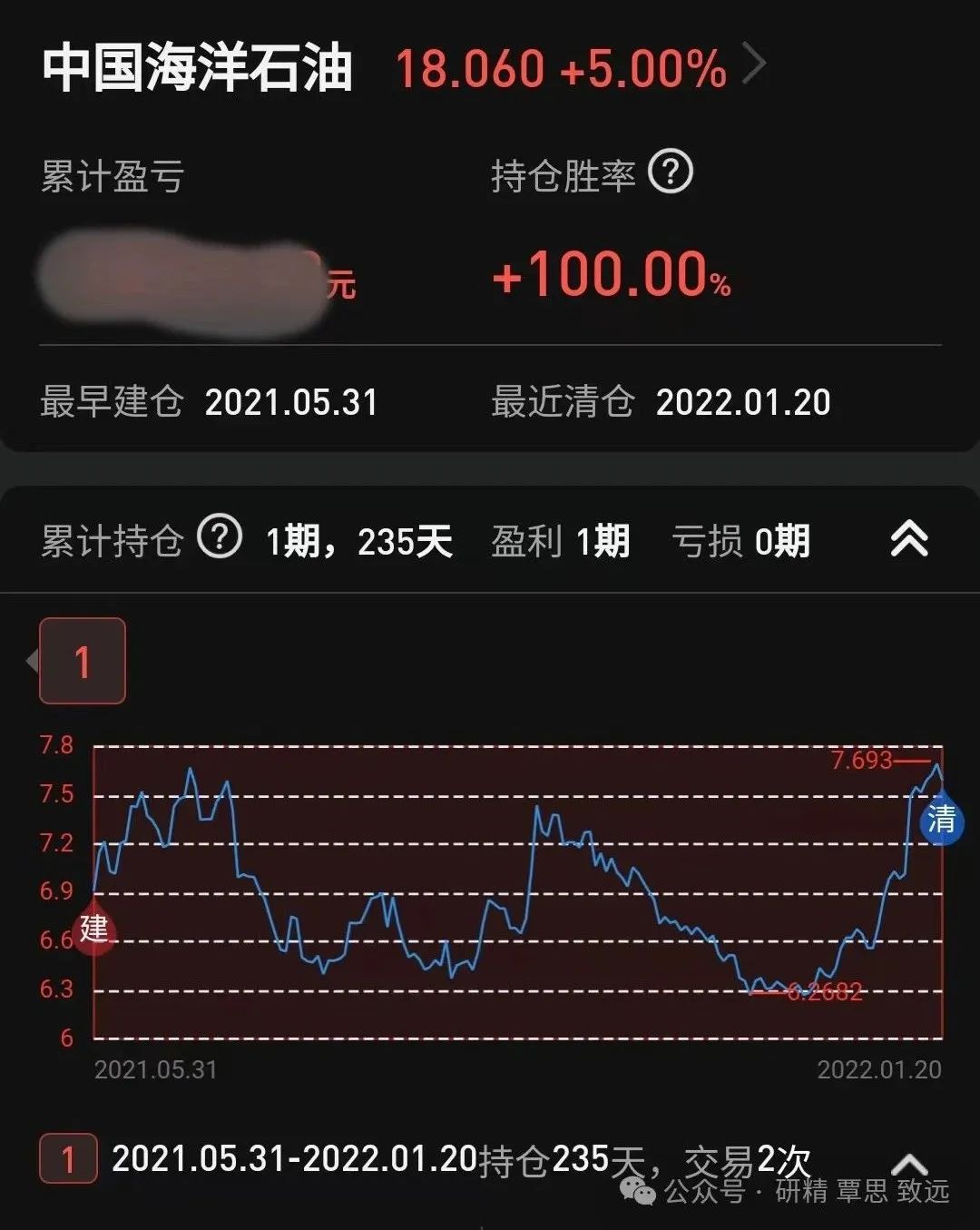Collapse the 累计持仓 chart section

coord(908,539)
